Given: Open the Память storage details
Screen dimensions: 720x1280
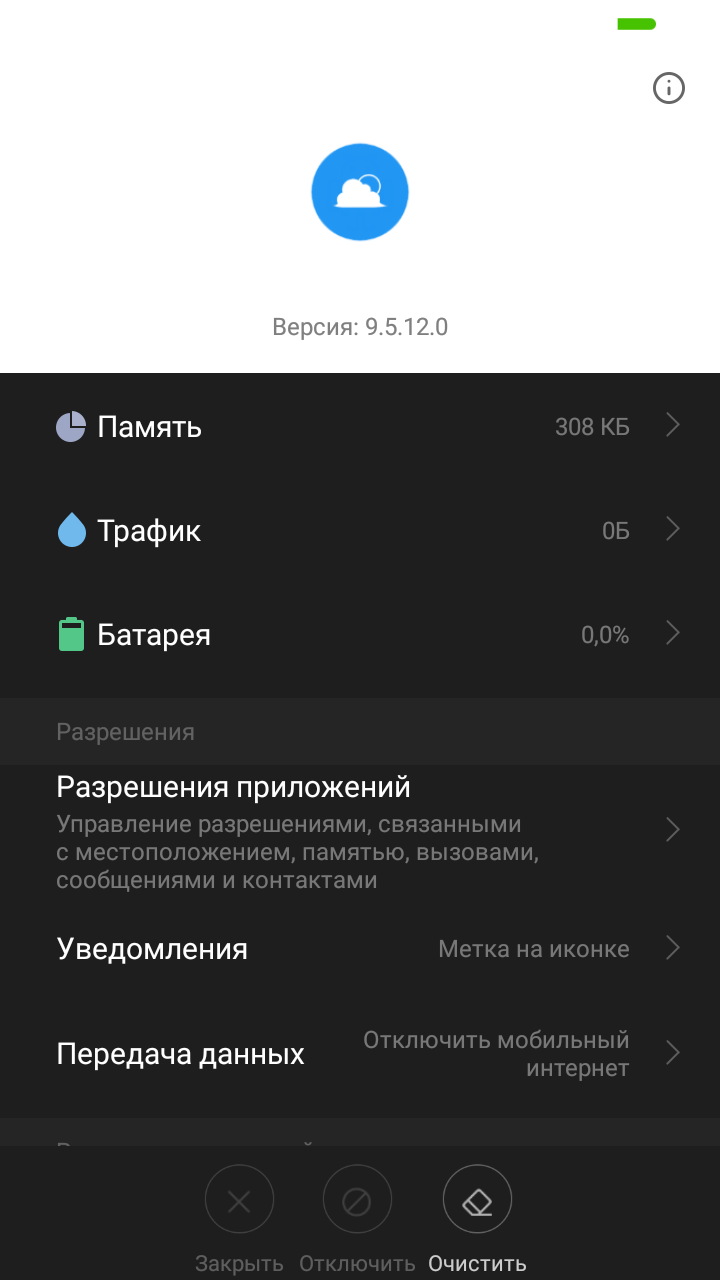Looking at the screenshot, I should [360, 427].
